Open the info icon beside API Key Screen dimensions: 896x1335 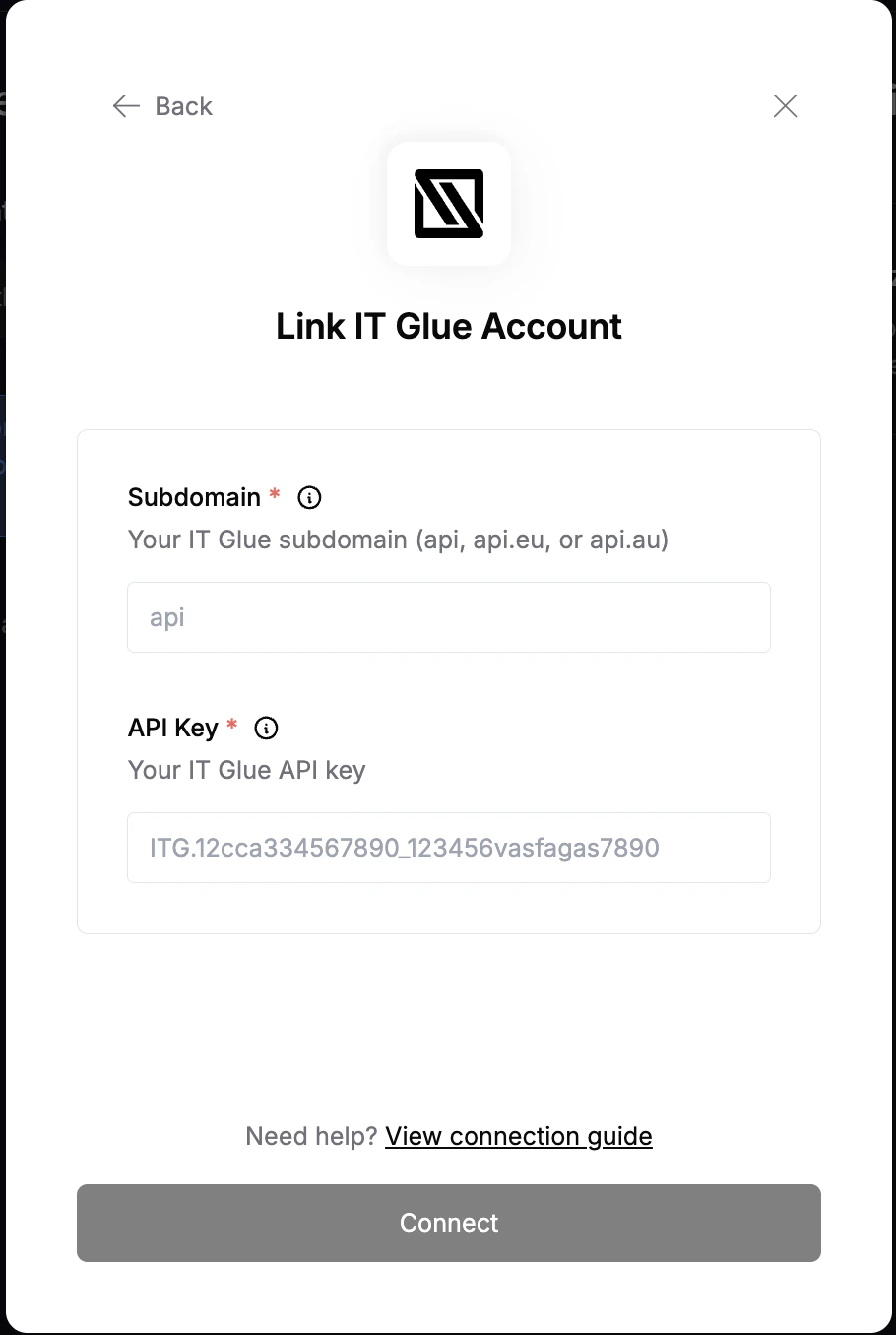pos(266,729)
